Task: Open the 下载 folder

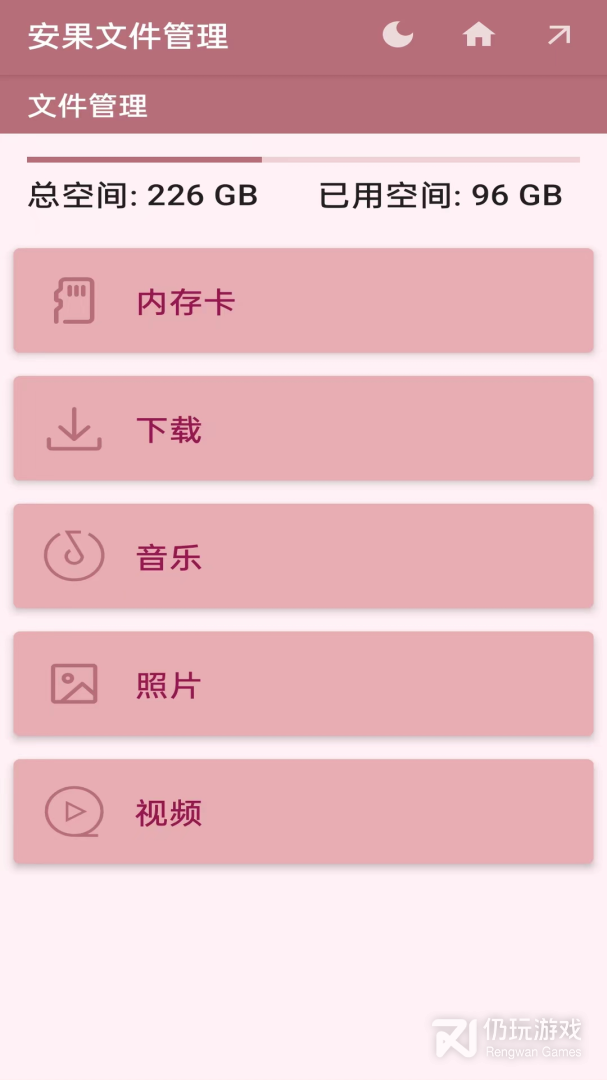Action: point(303,429)
